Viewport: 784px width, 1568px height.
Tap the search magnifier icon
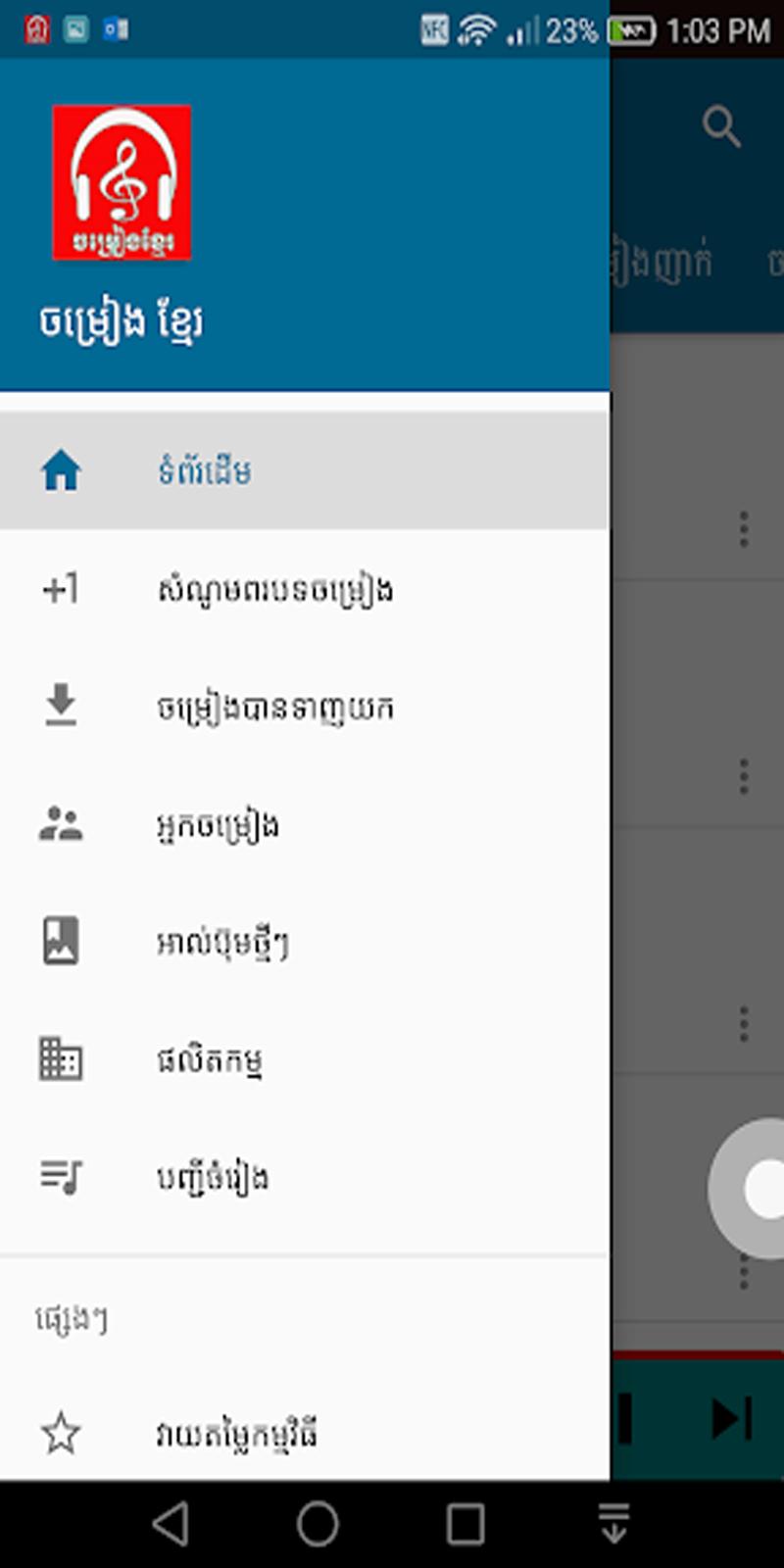(721, 126)
